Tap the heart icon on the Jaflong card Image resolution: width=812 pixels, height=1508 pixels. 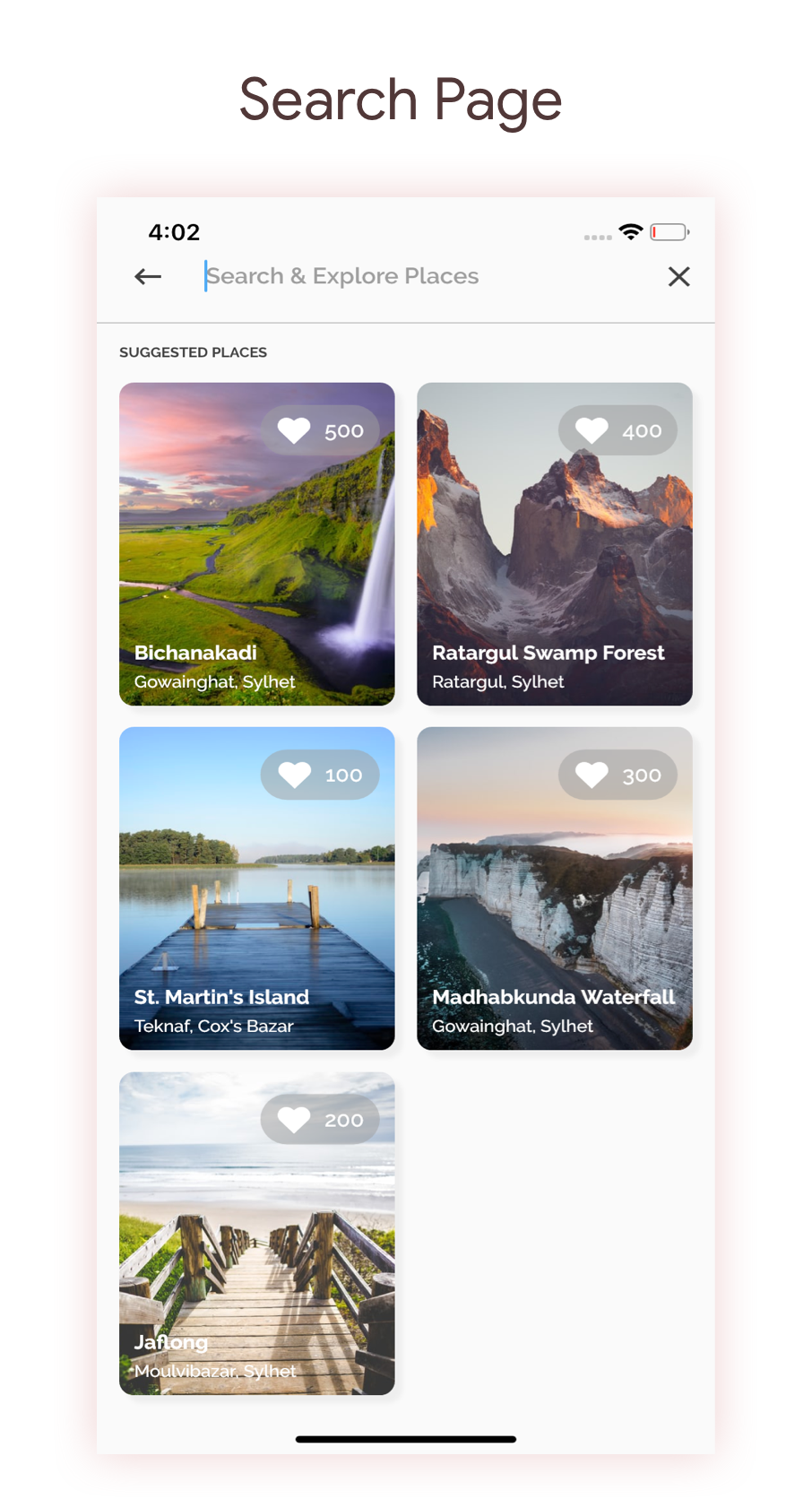[296, 1119]
